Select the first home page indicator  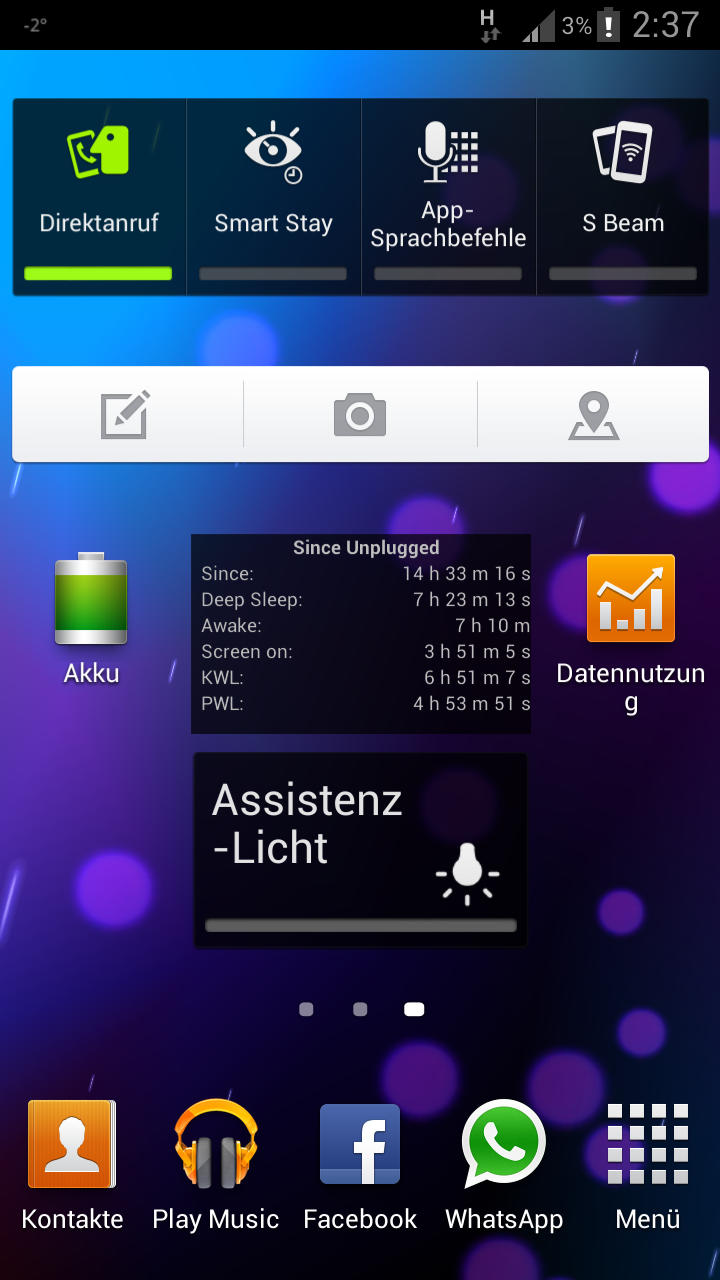pos(306,1009)
